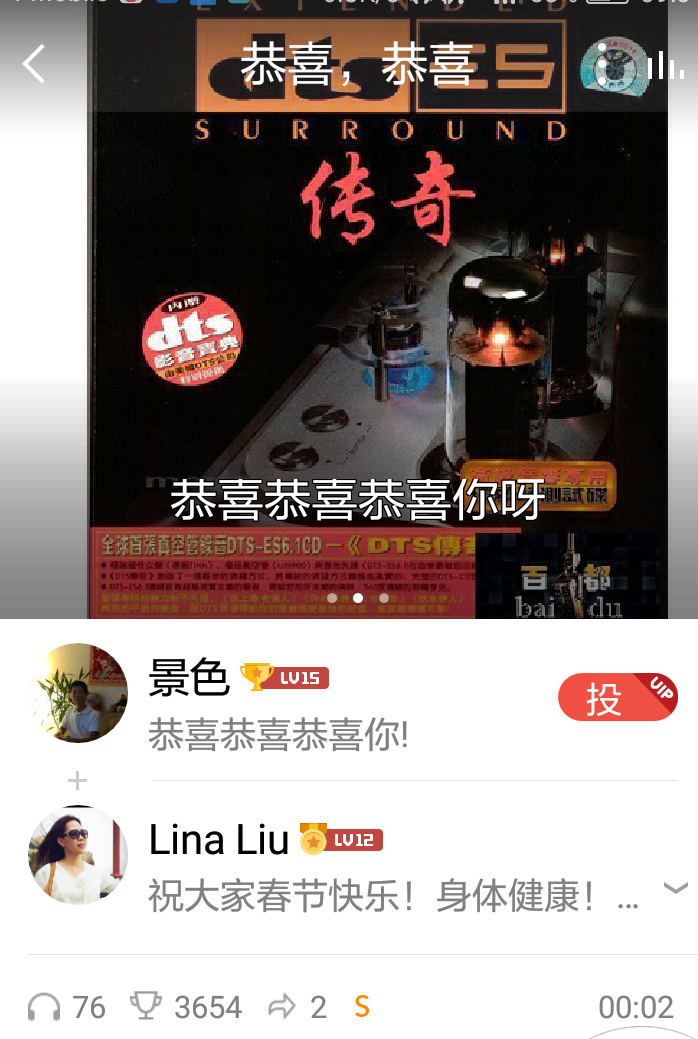Tap the plus icon between the singers
Image resolution: width=698 pixels, height=1039 pixels.
coord(78,780)
